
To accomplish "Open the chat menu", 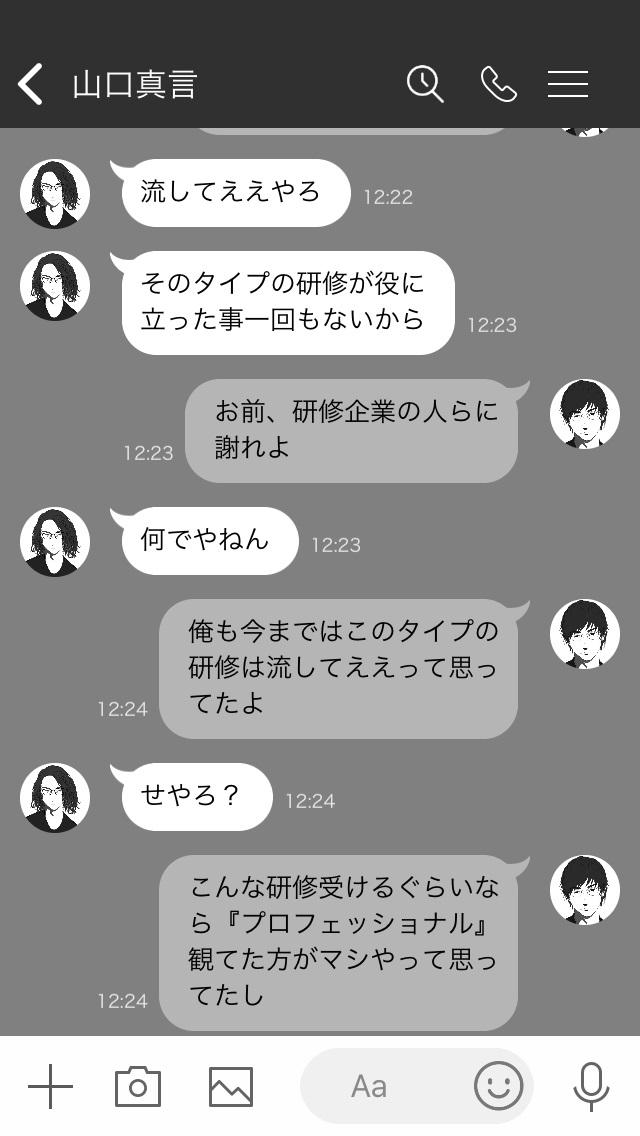I will pos(567,84).
